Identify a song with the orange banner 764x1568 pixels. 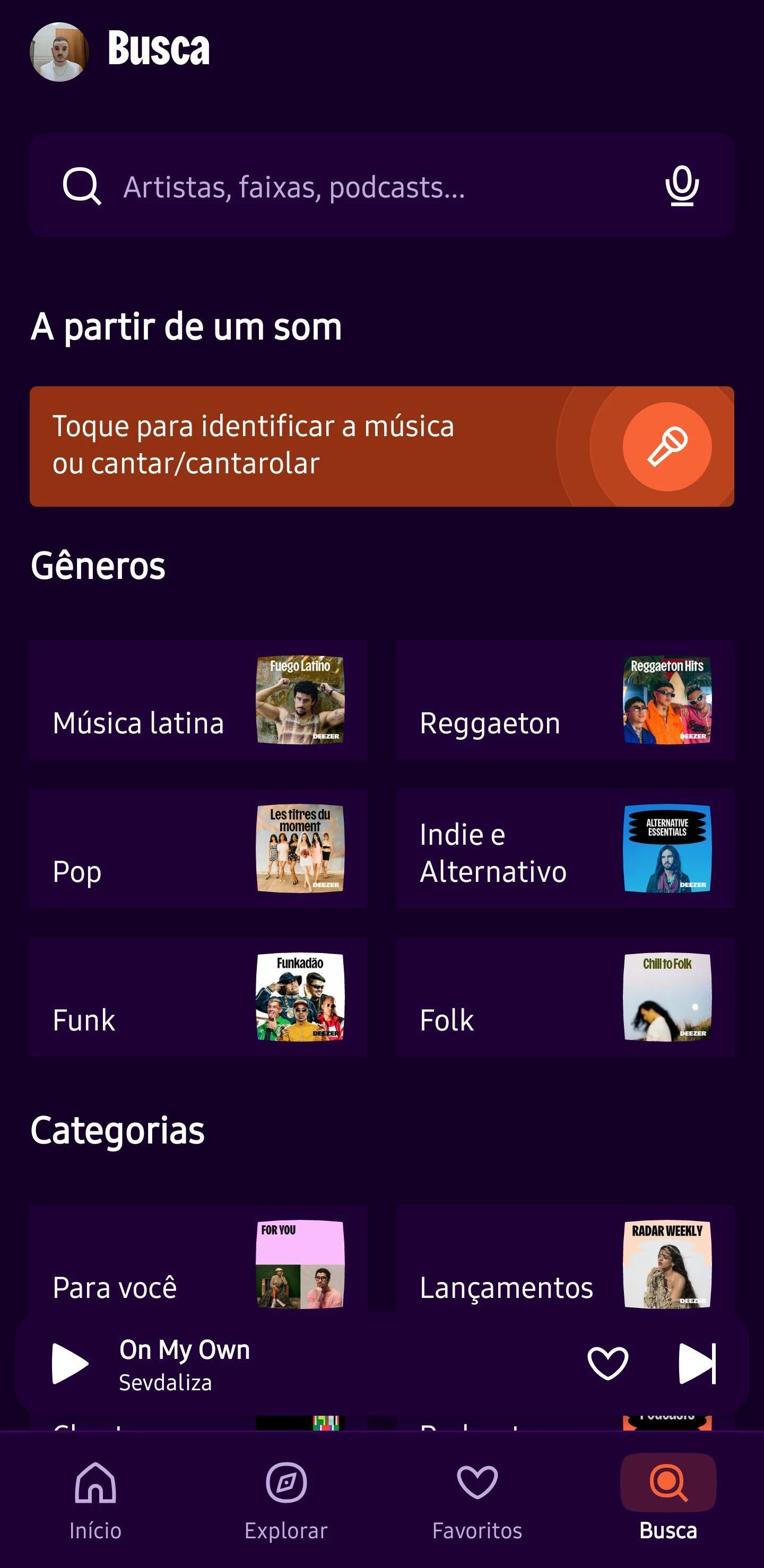pos(381,446)
